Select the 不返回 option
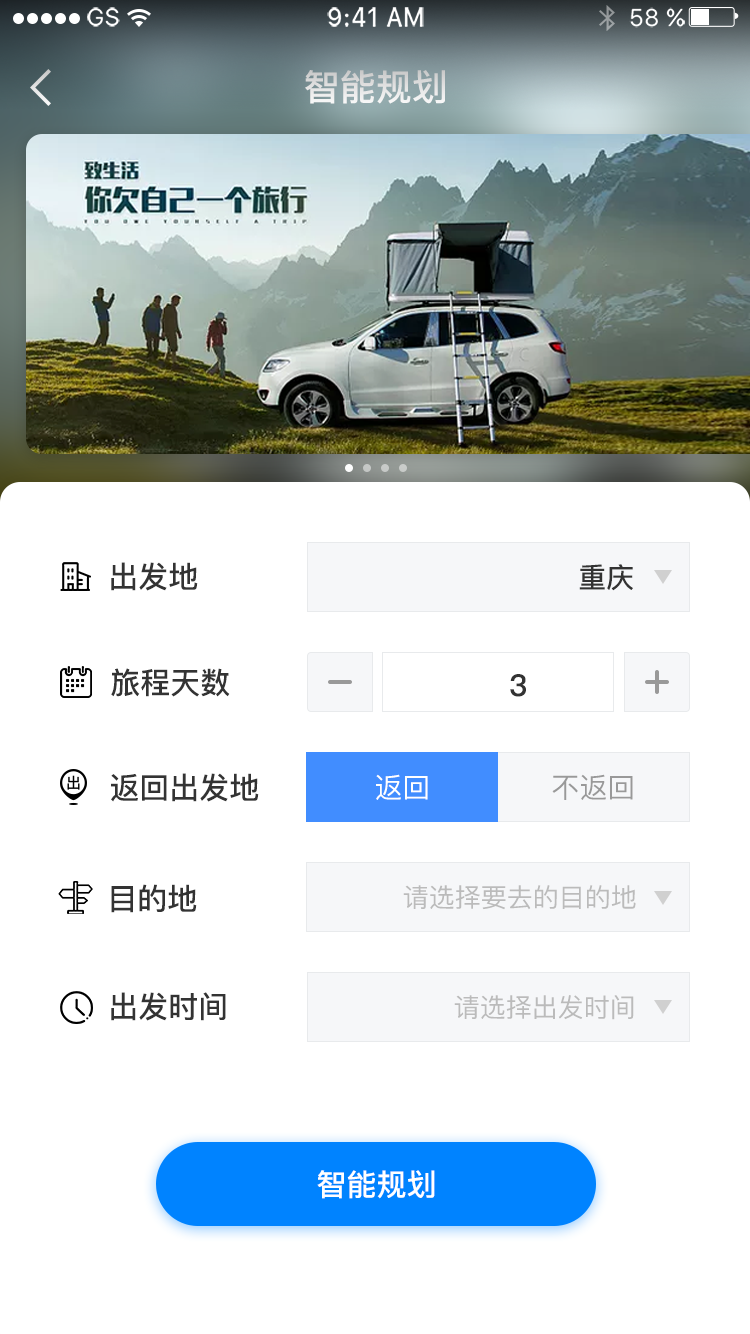This screenshot has height=1334, width=750. click(594, 787)
